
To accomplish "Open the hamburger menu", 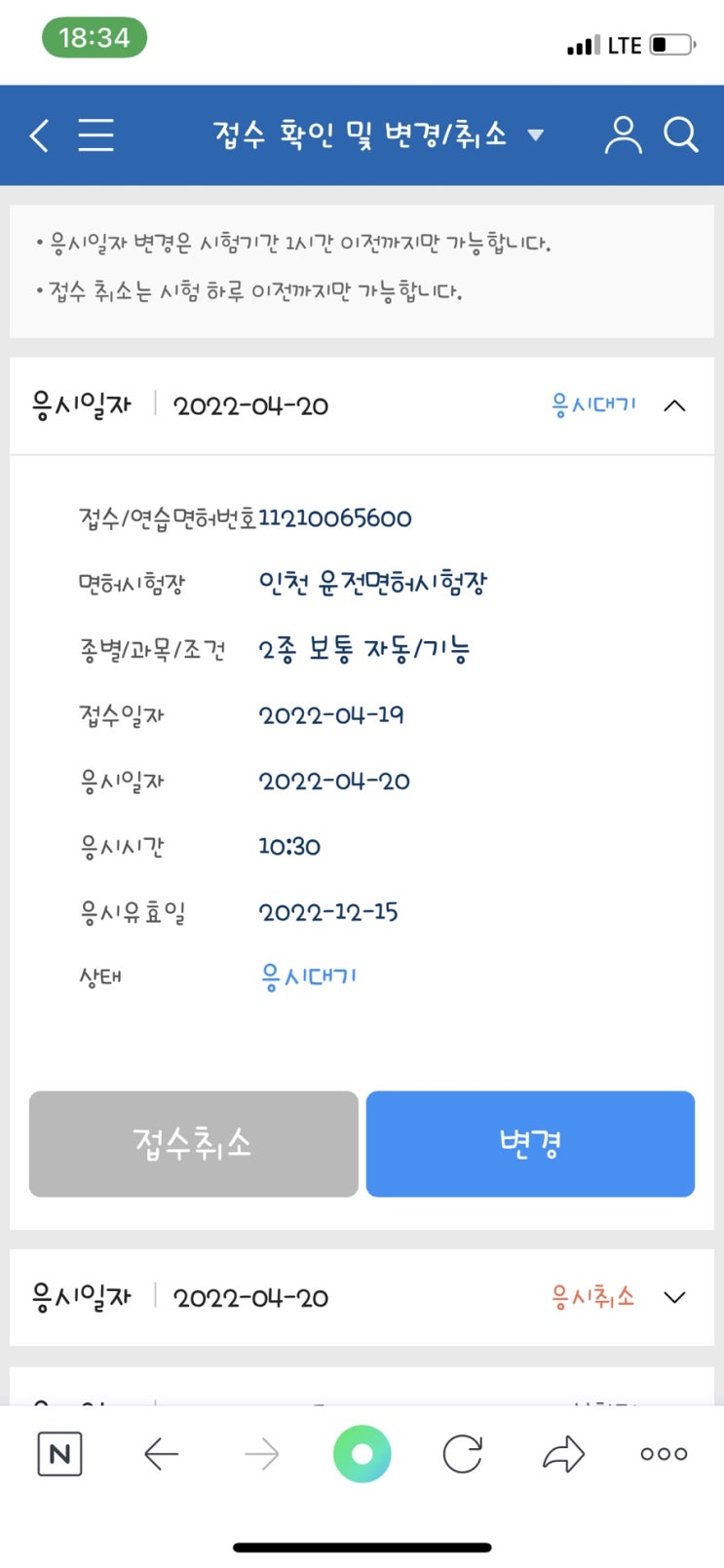I will [95, 135].
